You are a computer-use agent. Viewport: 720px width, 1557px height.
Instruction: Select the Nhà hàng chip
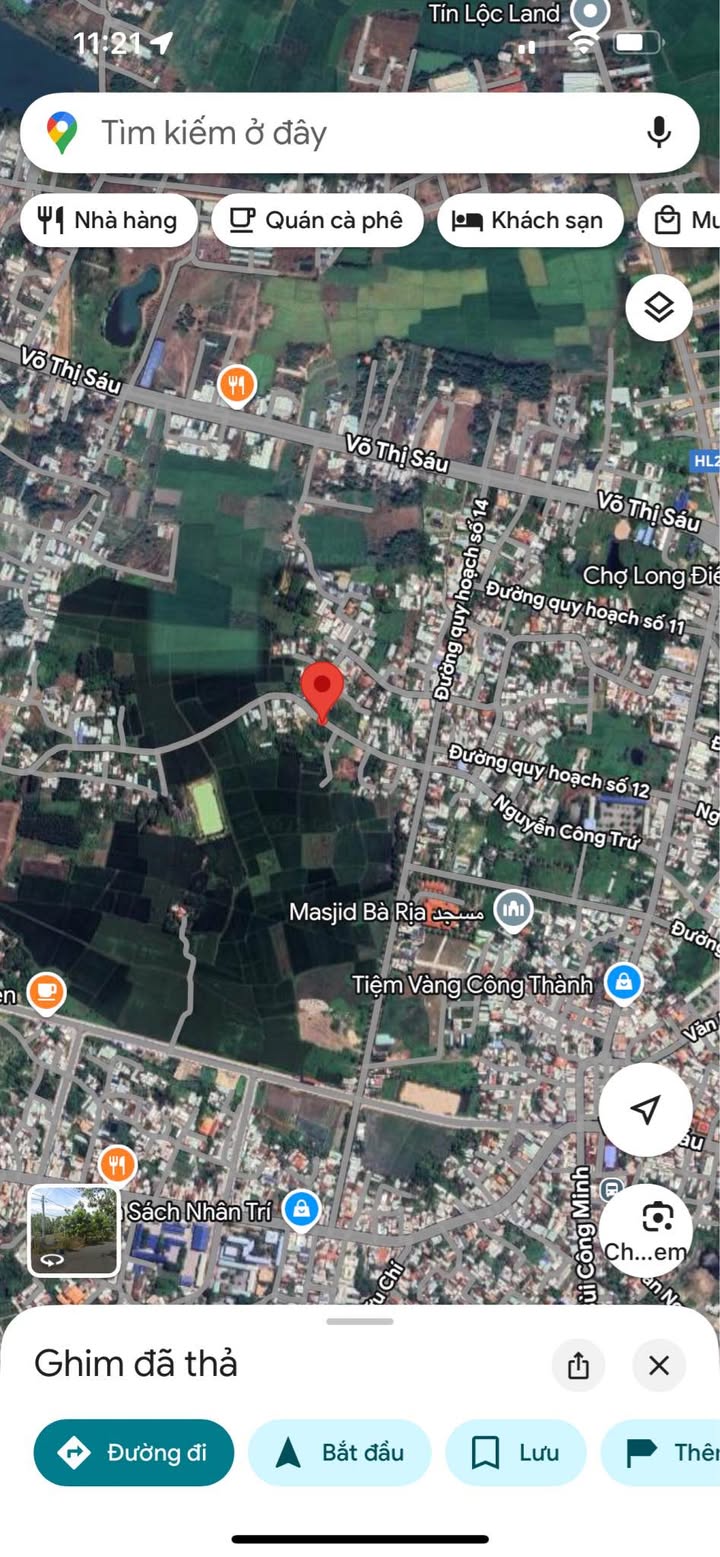[x=108, y=221]
